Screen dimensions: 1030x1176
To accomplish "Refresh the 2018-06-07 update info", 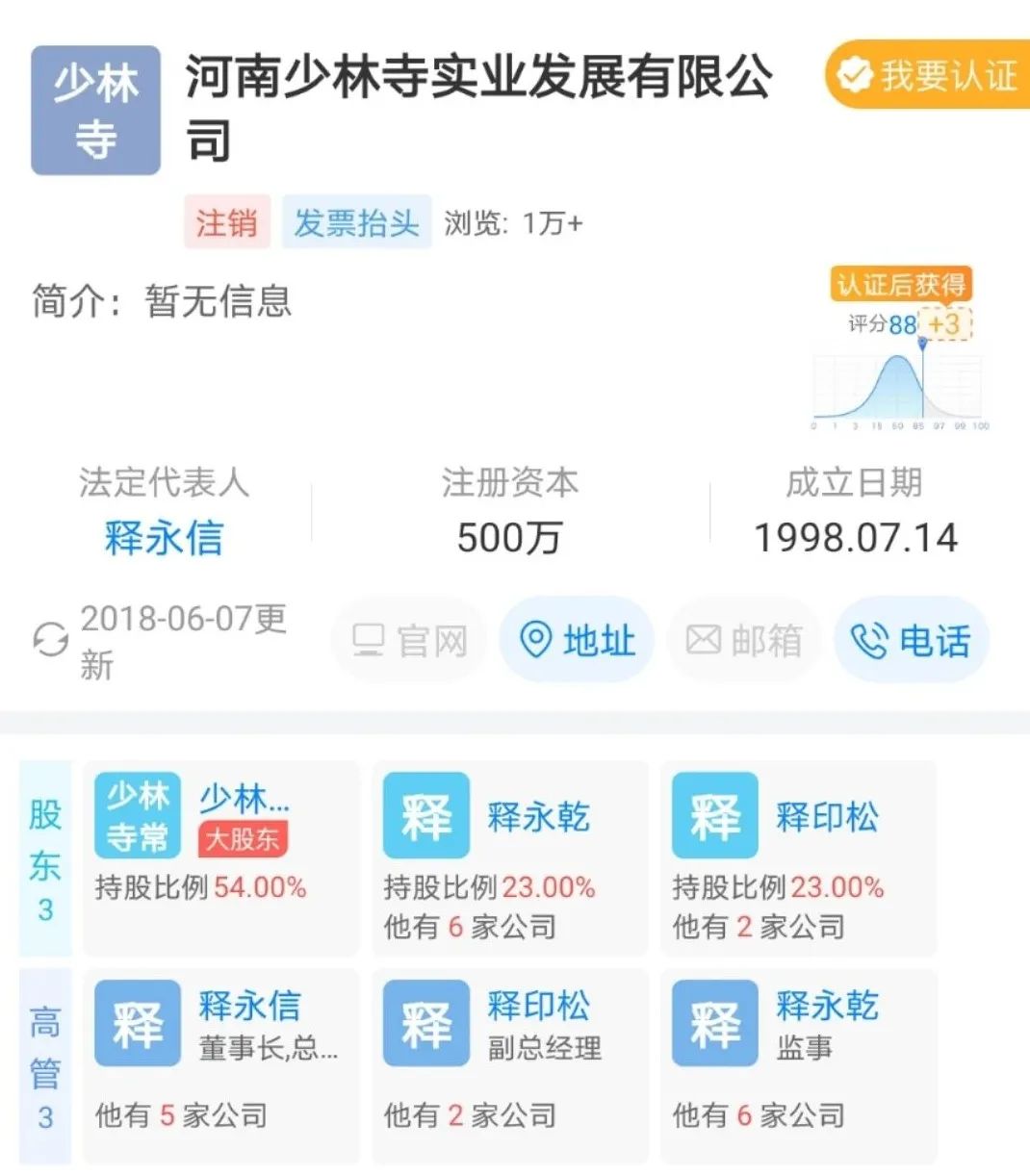I will tap(51, 640).
